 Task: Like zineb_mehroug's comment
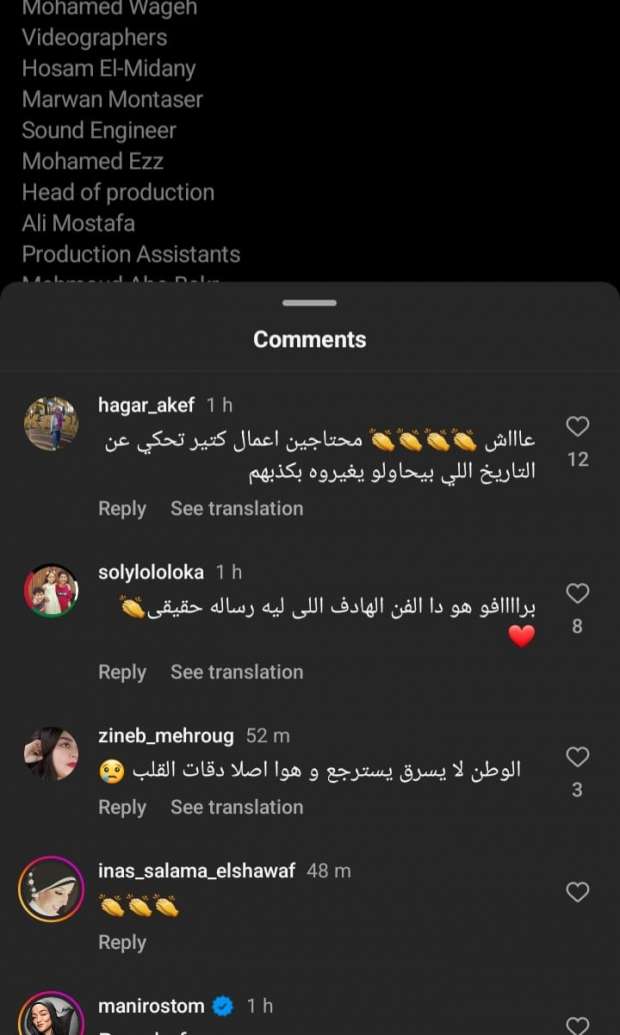(578, 757)
